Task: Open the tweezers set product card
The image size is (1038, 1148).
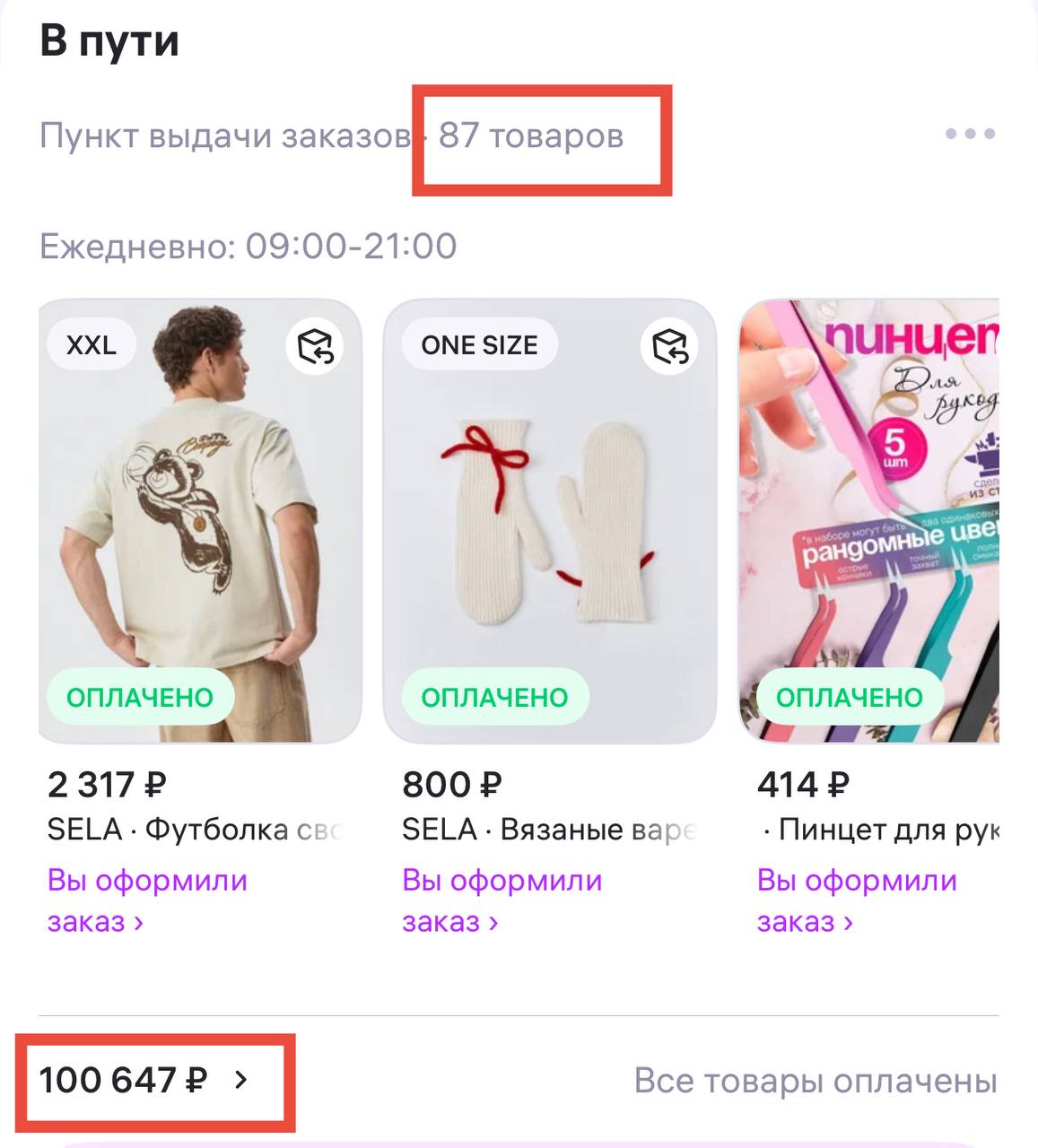Action: click(x=868, y=520)
